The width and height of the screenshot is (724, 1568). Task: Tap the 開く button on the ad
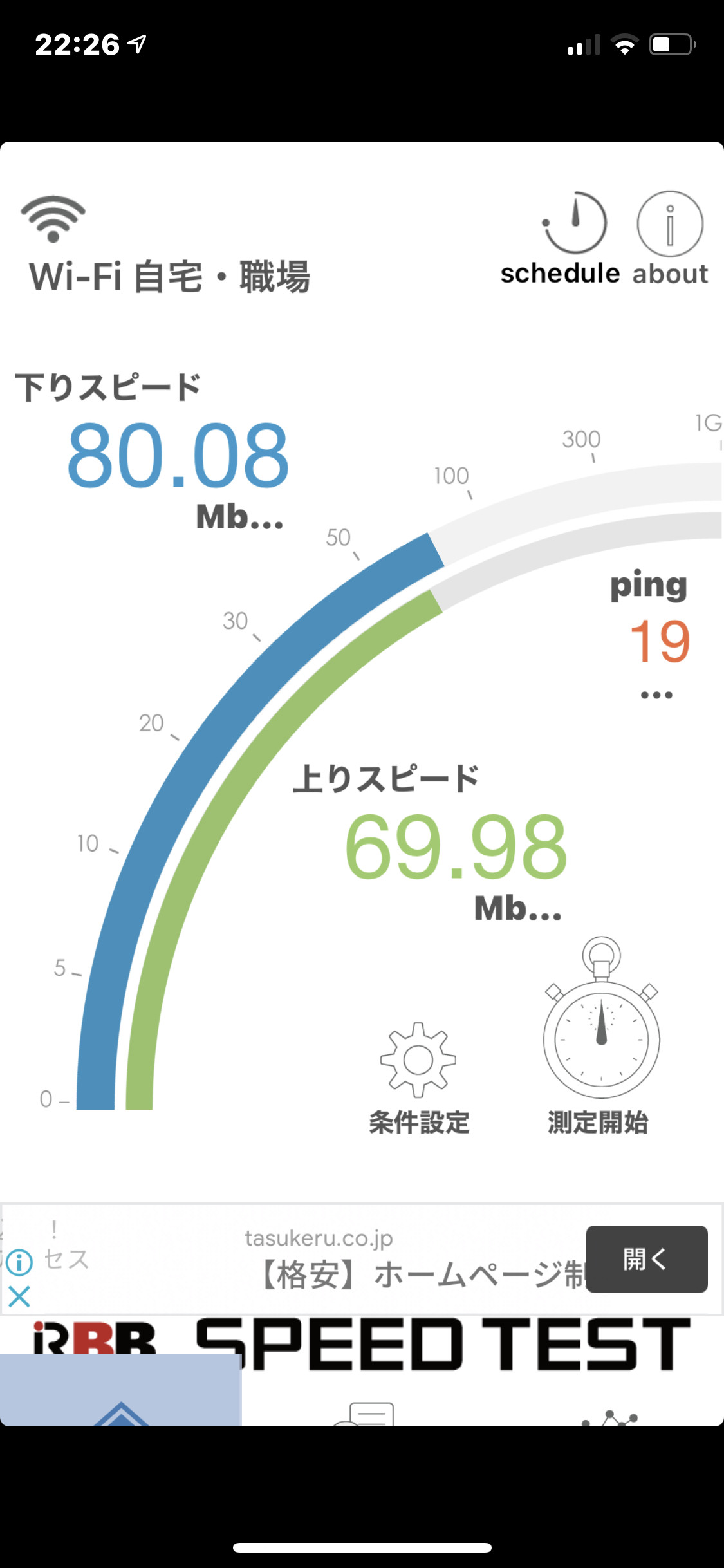647,1259
